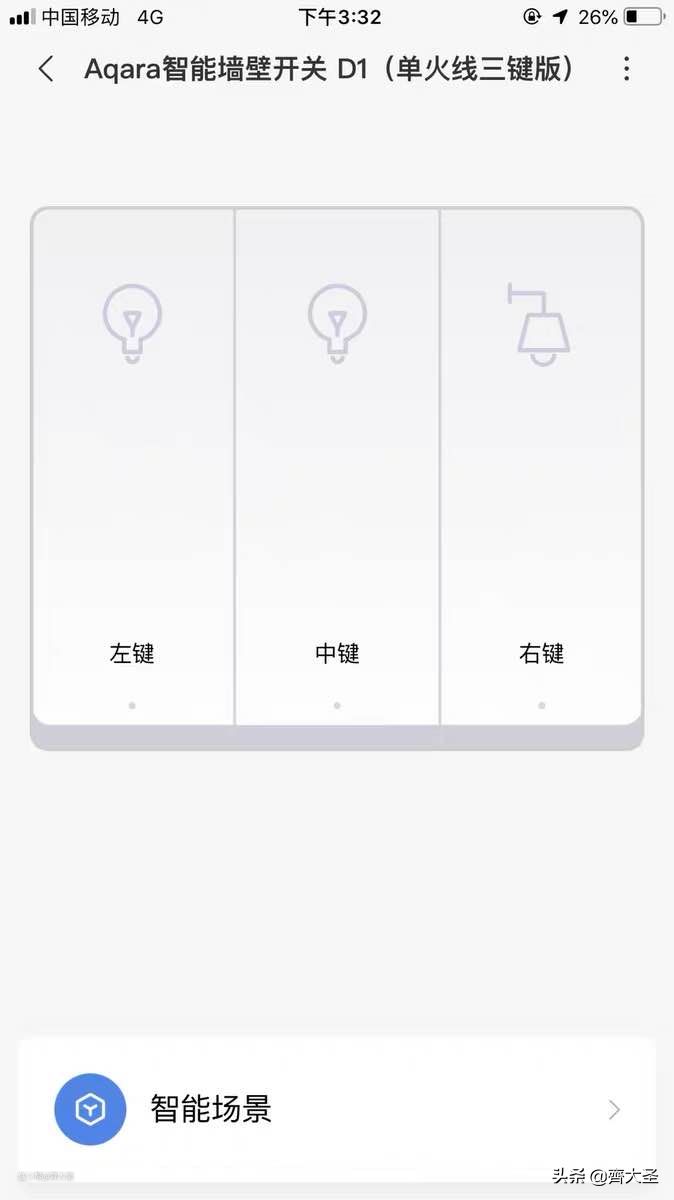Toggle the 中键 switch

(x=337, y=465)
